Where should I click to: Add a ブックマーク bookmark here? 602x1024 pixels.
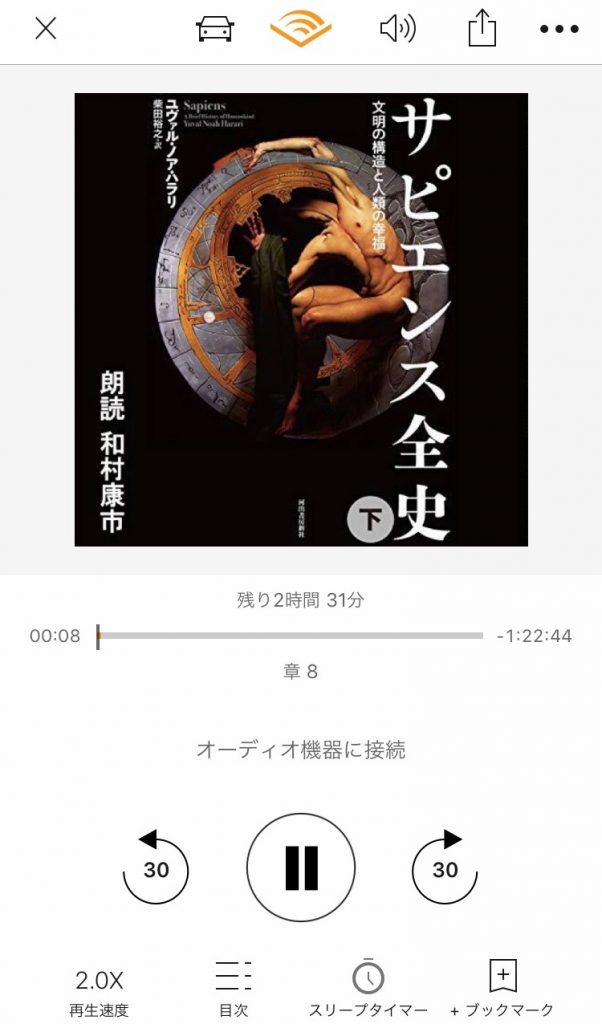tap(502, 990)
